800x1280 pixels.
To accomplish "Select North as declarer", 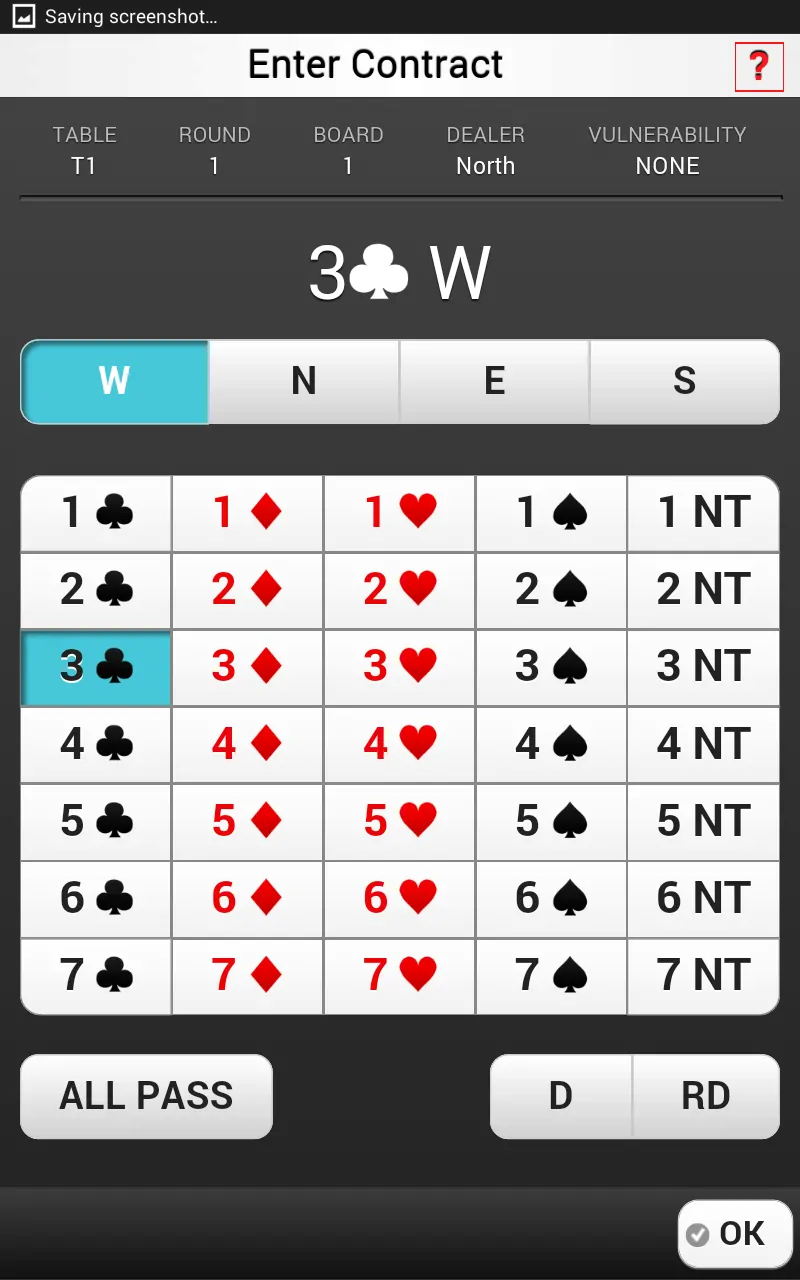I will tap(304, 381).
